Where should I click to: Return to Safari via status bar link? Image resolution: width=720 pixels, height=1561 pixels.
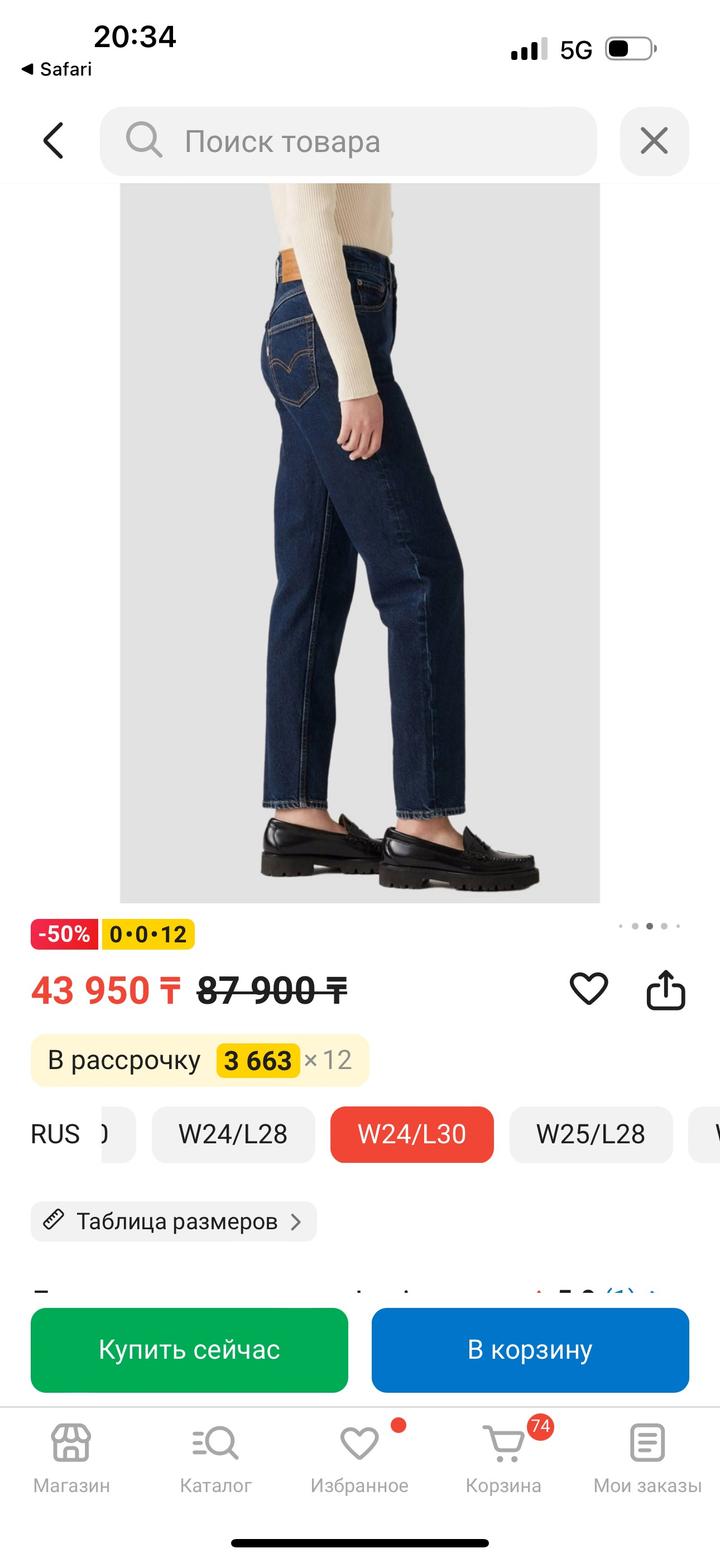click(x=53, y=69)
